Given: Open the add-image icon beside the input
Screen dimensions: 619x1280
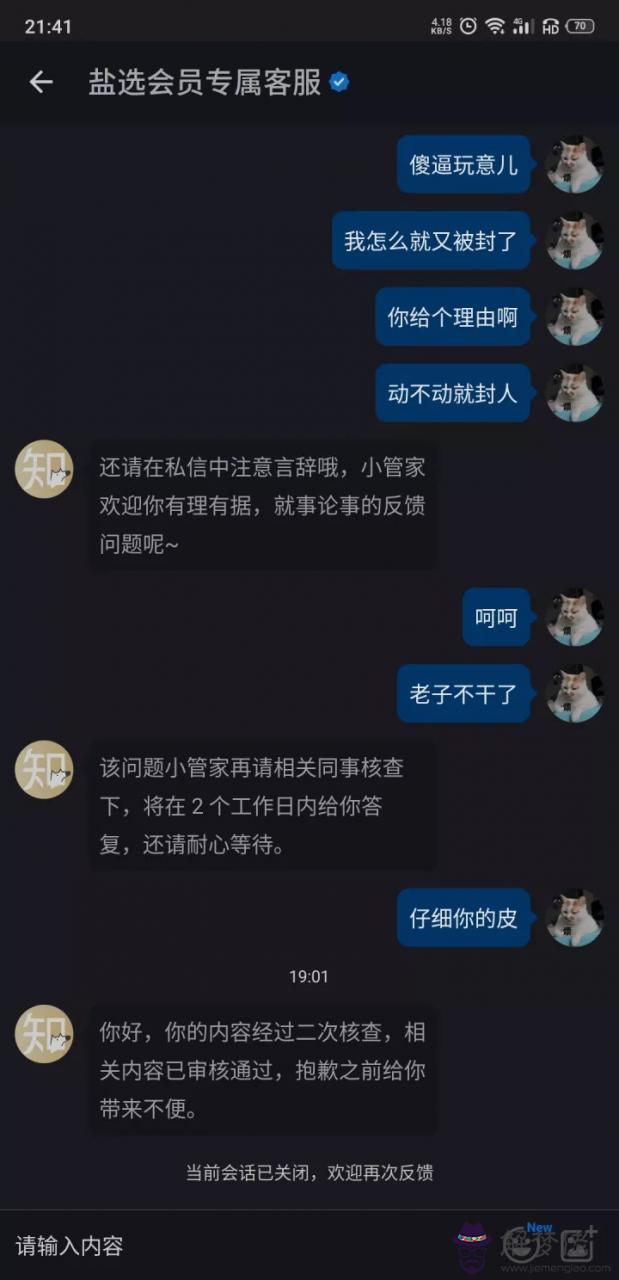Looking at the screenshot, I should pos(577,1245).
